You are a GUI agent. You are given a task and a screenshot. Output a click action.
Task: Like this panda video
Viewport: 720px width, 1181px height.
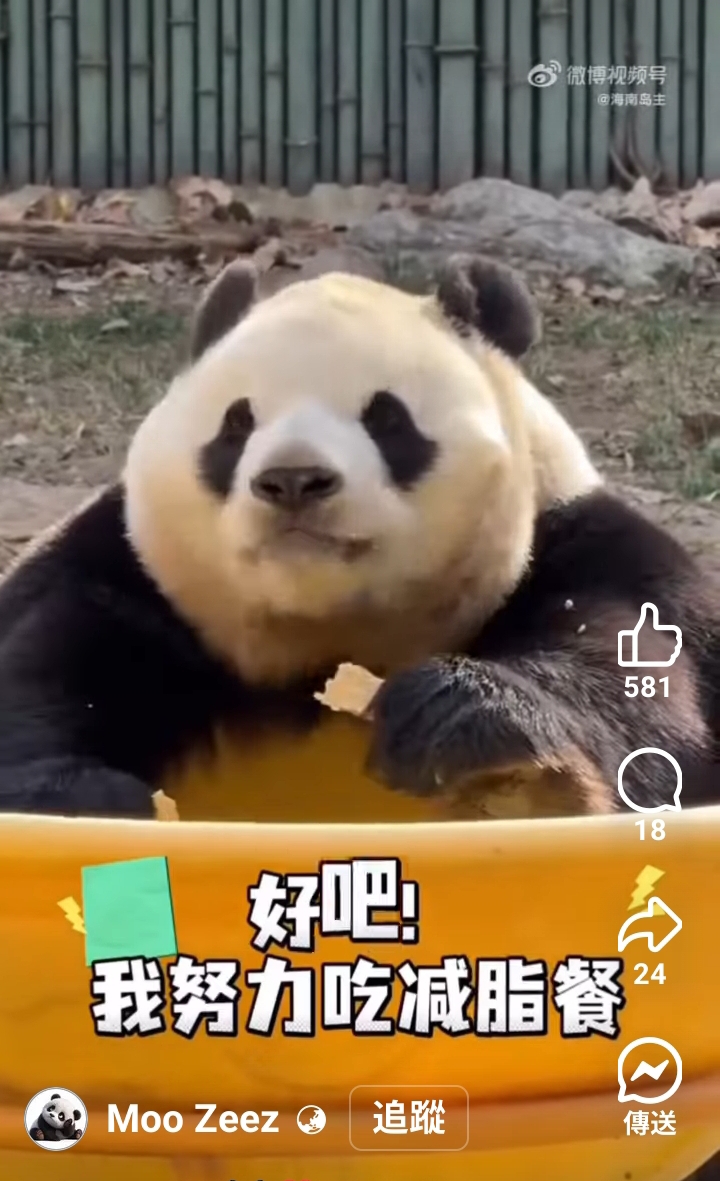(649, 635)
